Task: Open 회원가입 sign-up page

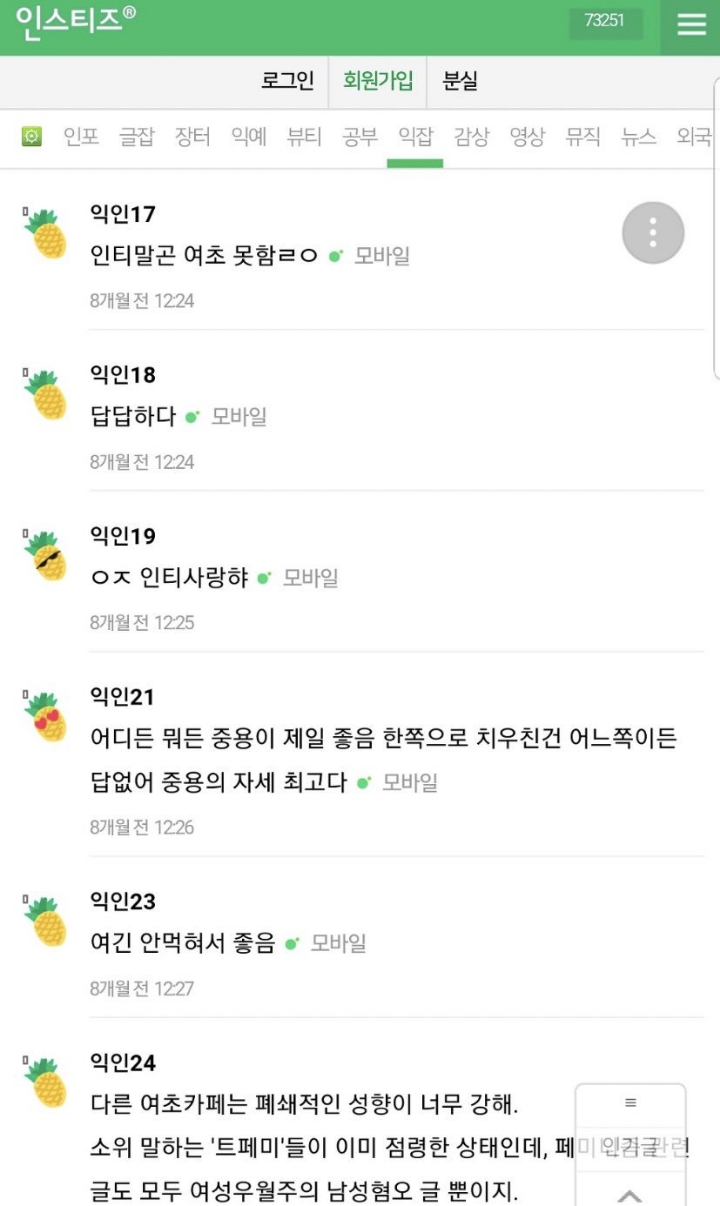Action: pos(378,82)
